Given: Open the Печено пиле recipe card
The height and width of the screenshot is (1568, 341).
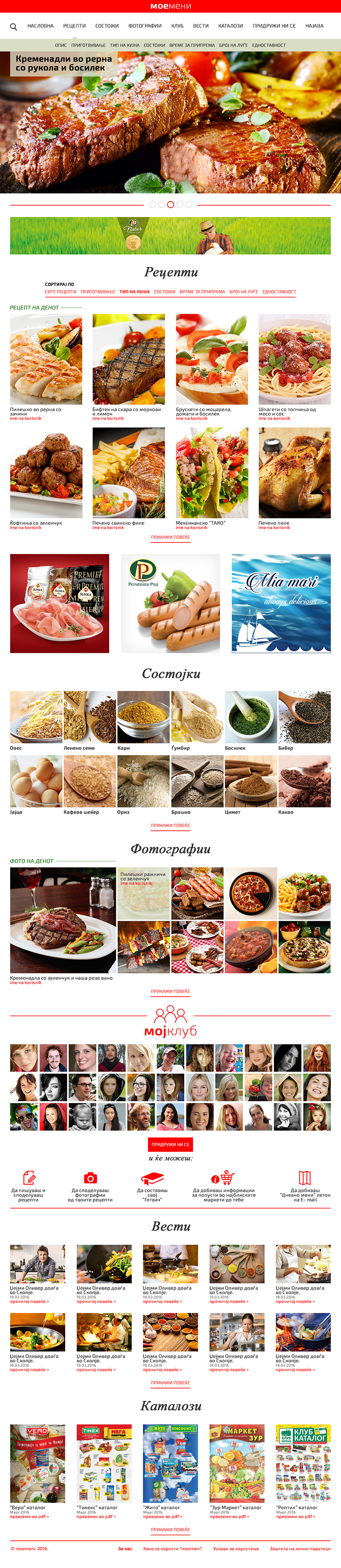Looking at the screenshot, I should [x=294, y=473].
